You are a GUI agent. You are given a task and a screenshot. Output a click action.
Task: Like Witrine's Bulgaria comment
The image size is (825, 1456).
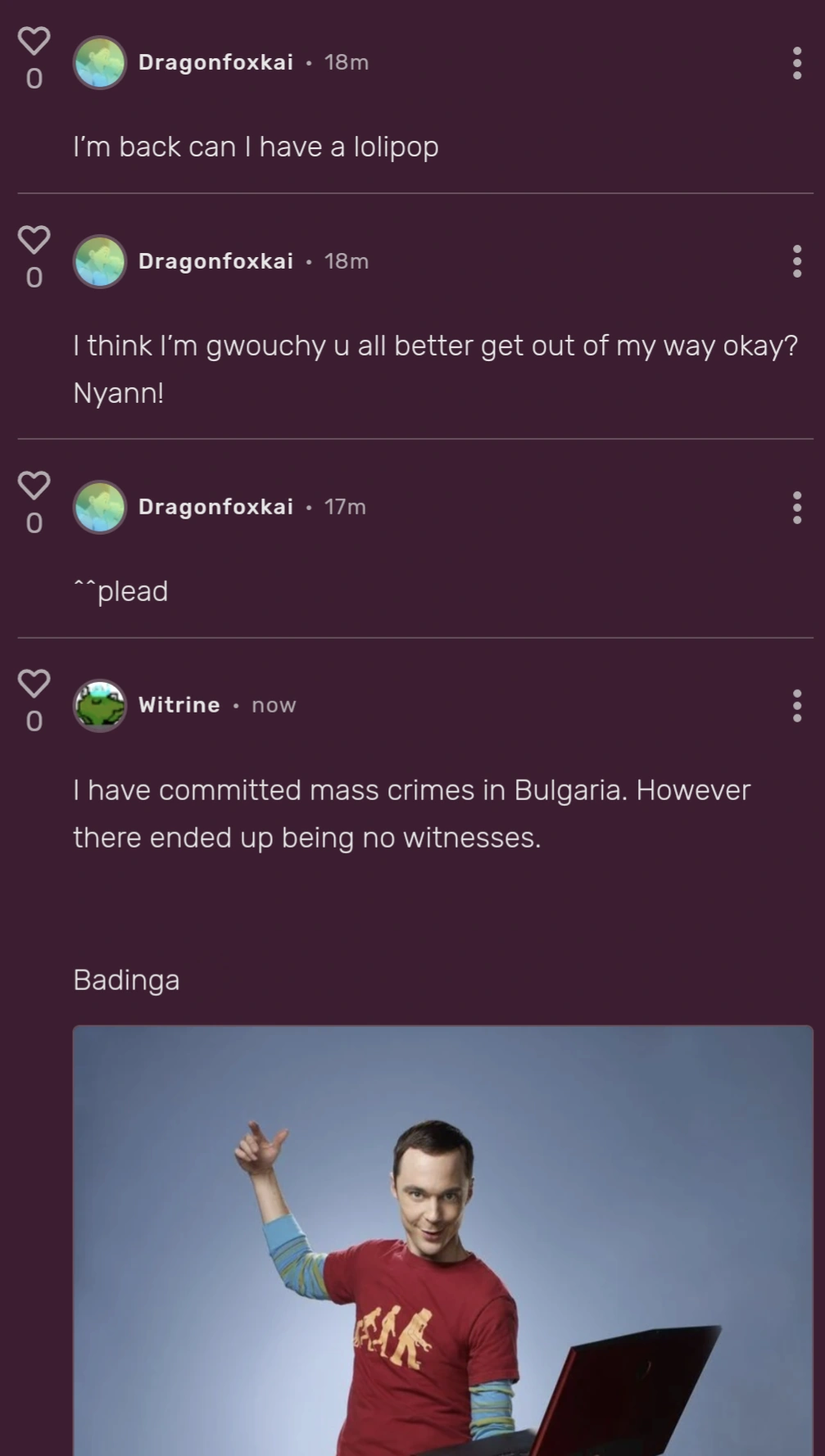(34, 683)
